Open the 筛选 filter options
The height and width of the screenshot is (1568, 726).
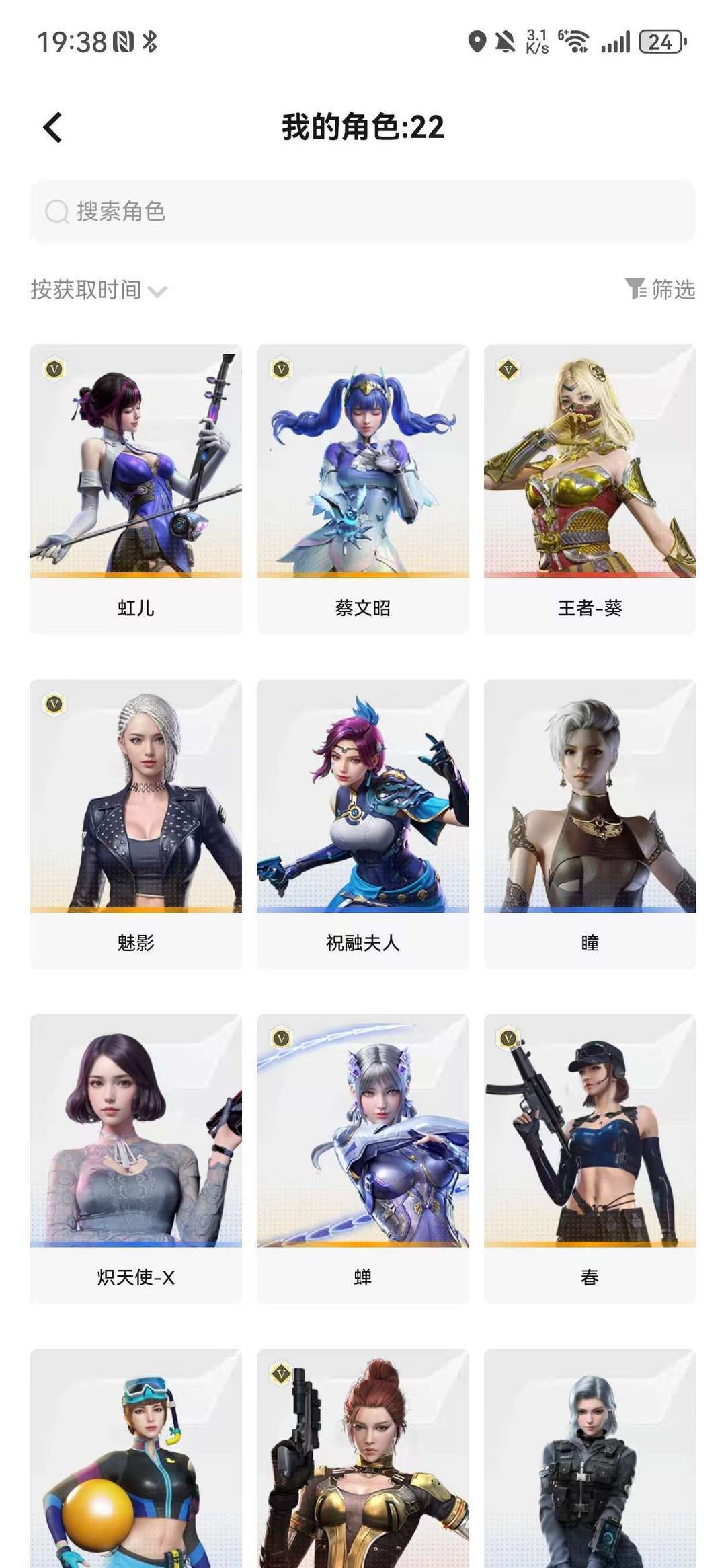pyautogui.click(x=660, y=289)
